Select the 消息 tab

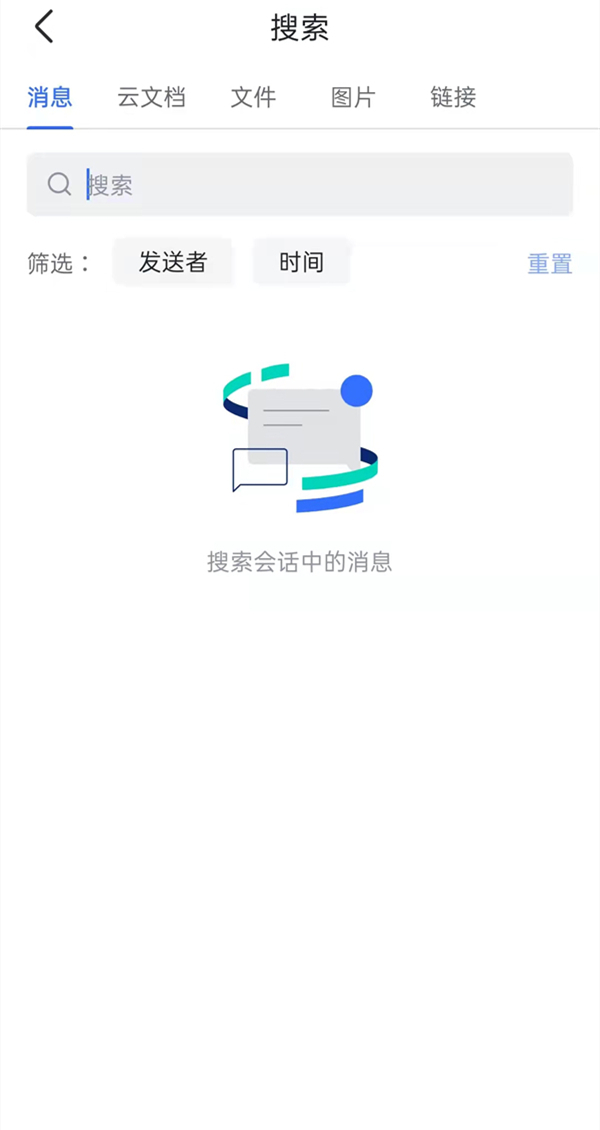point(50,98)
